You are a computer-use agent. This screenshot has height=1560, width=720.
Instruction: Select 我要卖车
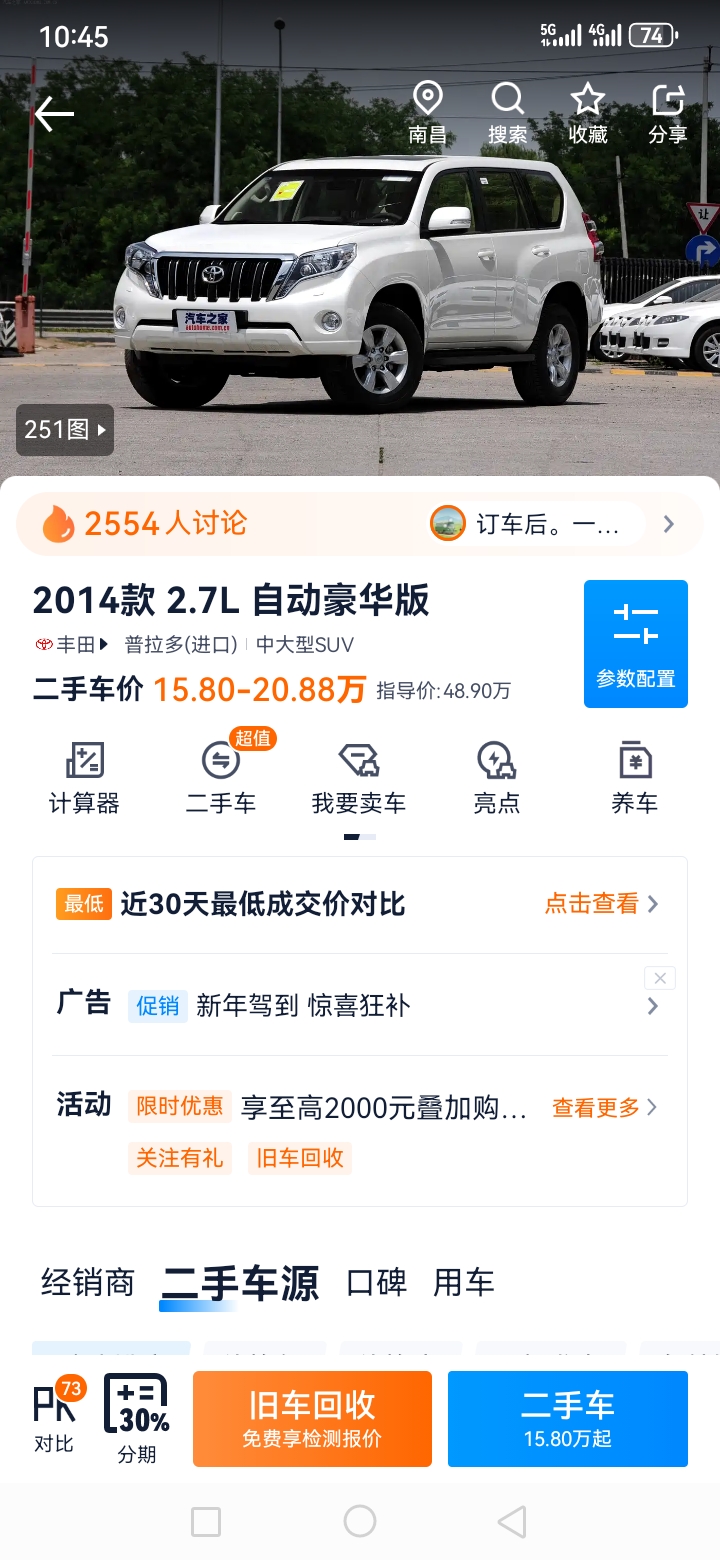coord(358,778)
